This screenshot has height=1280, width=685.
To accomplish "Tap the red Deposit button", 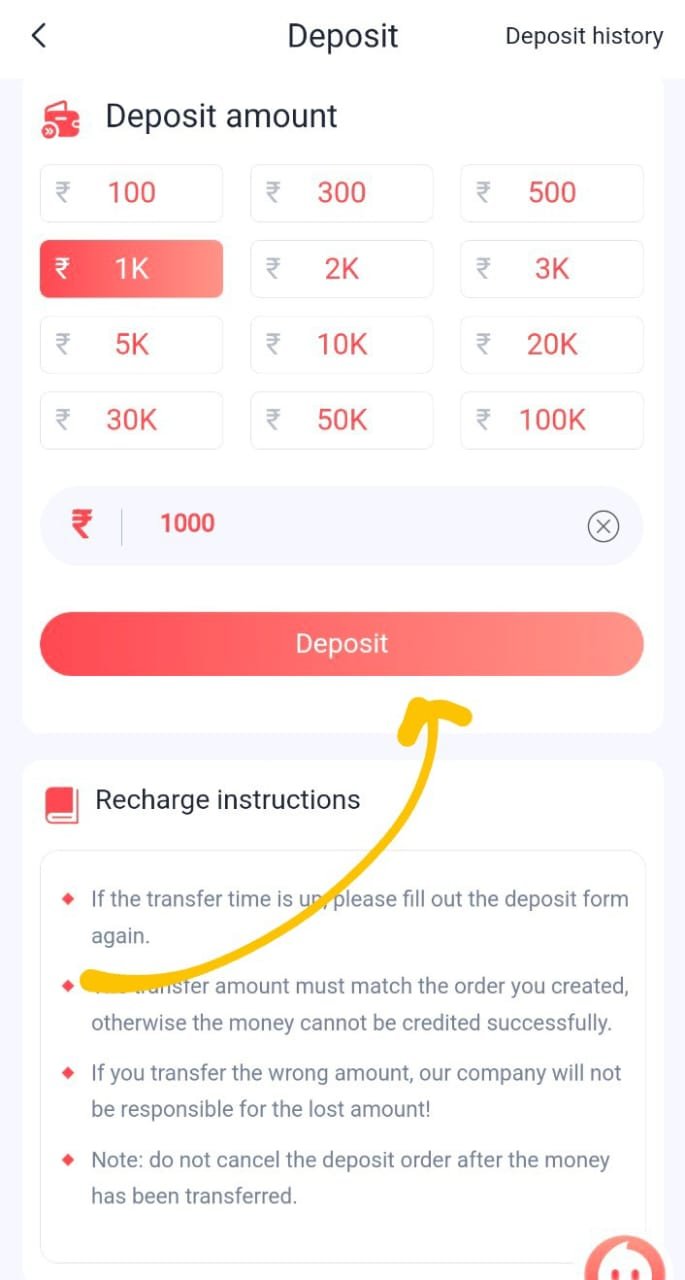I will (x=341, y=644).
